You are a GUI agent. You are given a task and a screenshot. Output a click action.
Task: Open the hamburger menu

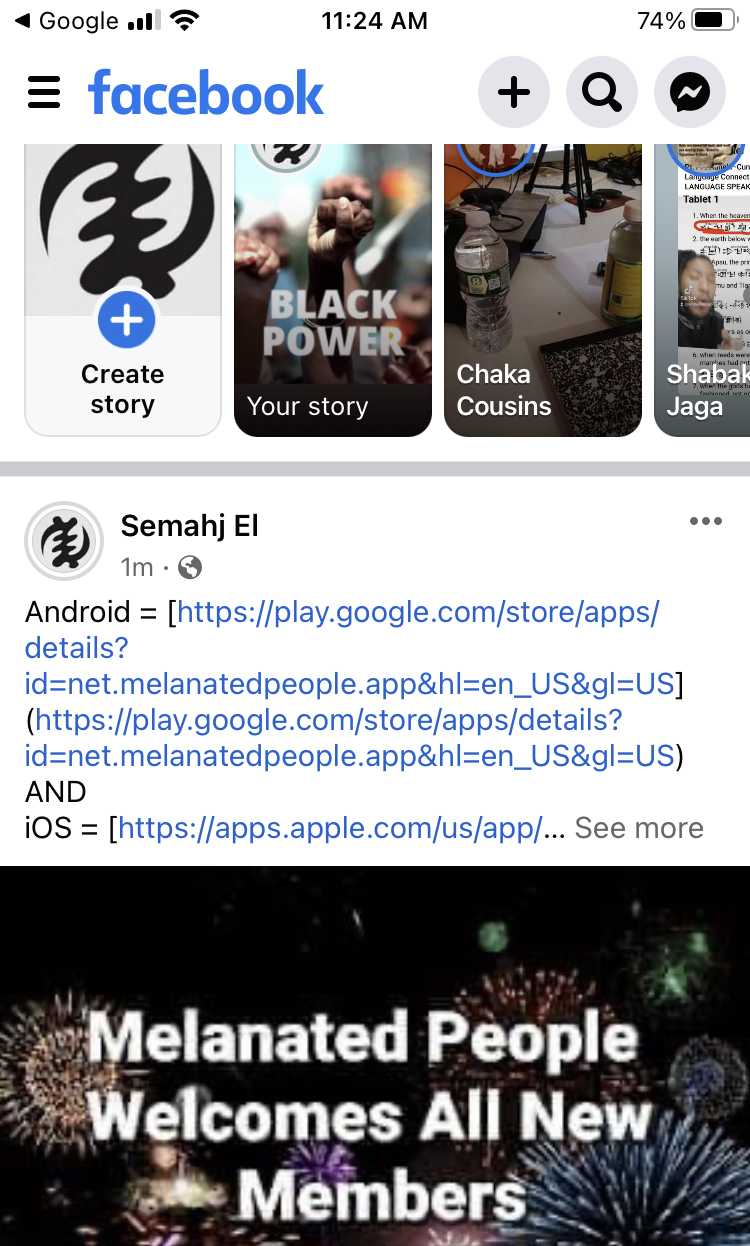[44, 93]
